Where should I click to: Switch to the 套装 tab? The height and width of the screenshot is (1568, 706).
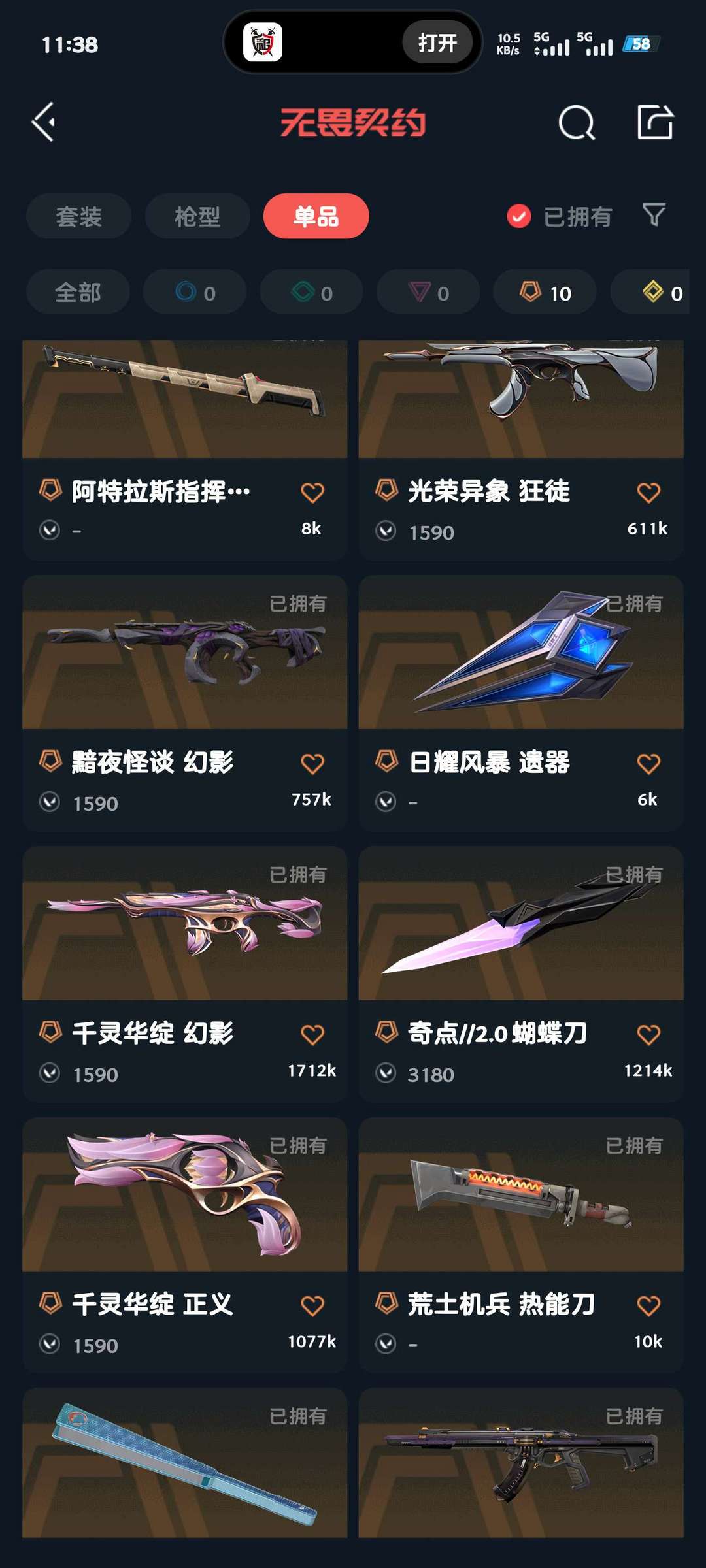tap(78, 216)
